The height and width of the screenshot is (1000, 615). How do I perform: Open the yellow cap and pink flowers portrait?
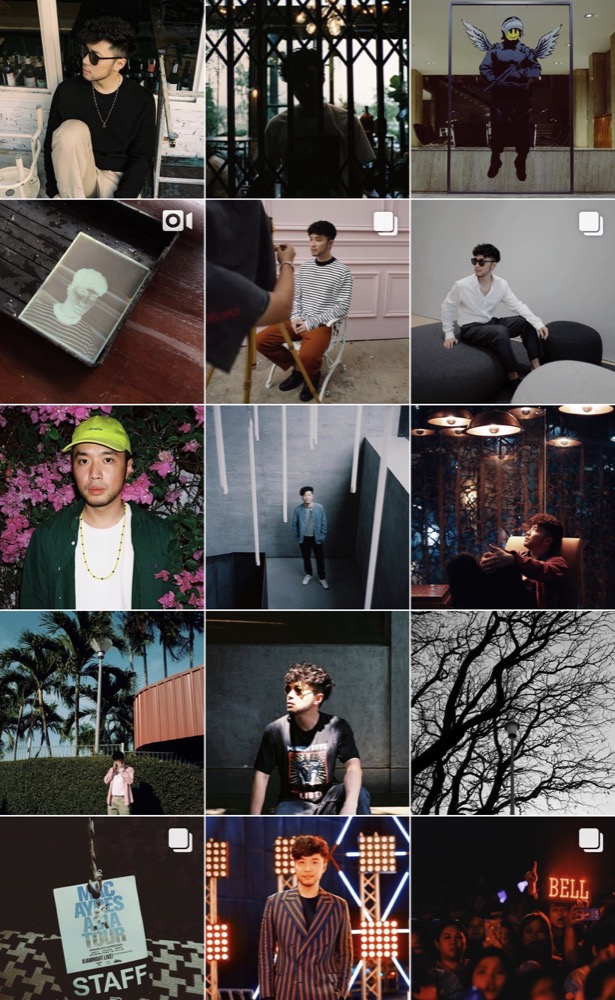[101, 507]
